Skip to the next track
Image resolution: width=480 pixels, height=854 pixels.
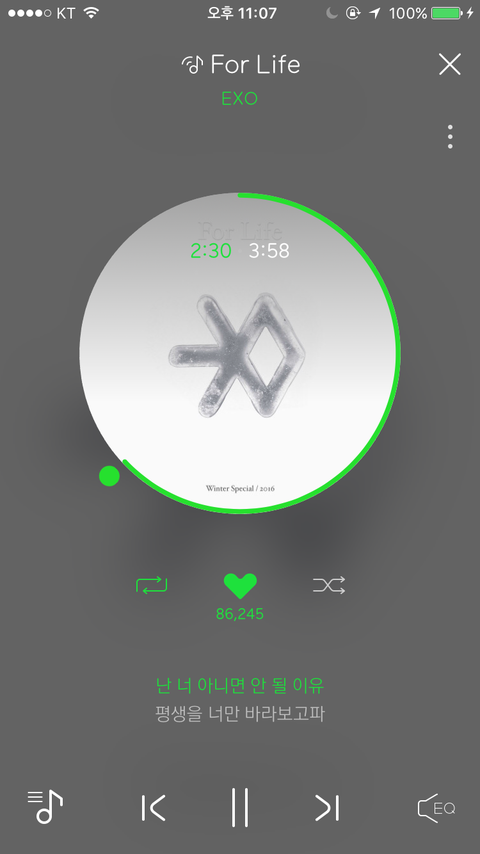(x=327, y=807)
